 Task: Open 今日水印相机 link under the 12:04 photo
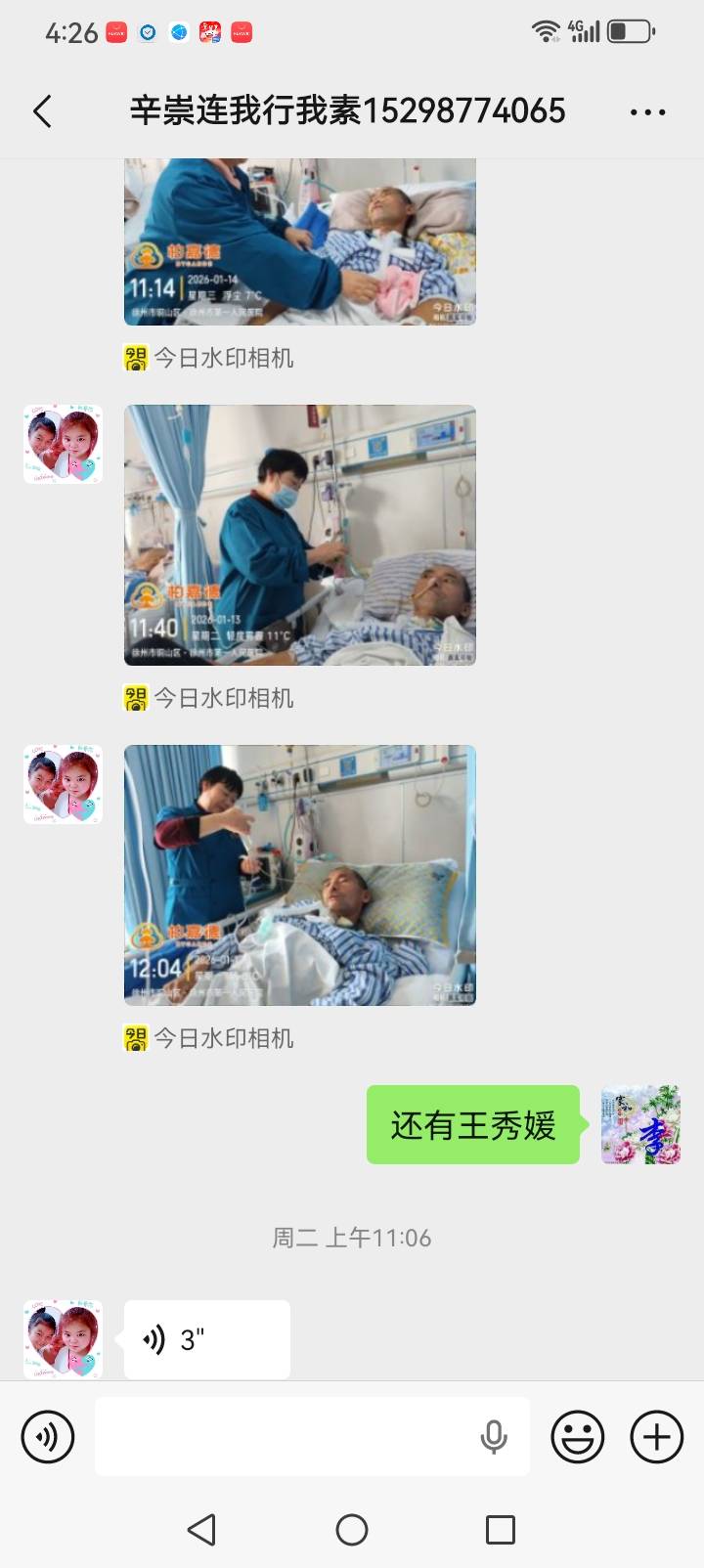tap(209, 1038)
